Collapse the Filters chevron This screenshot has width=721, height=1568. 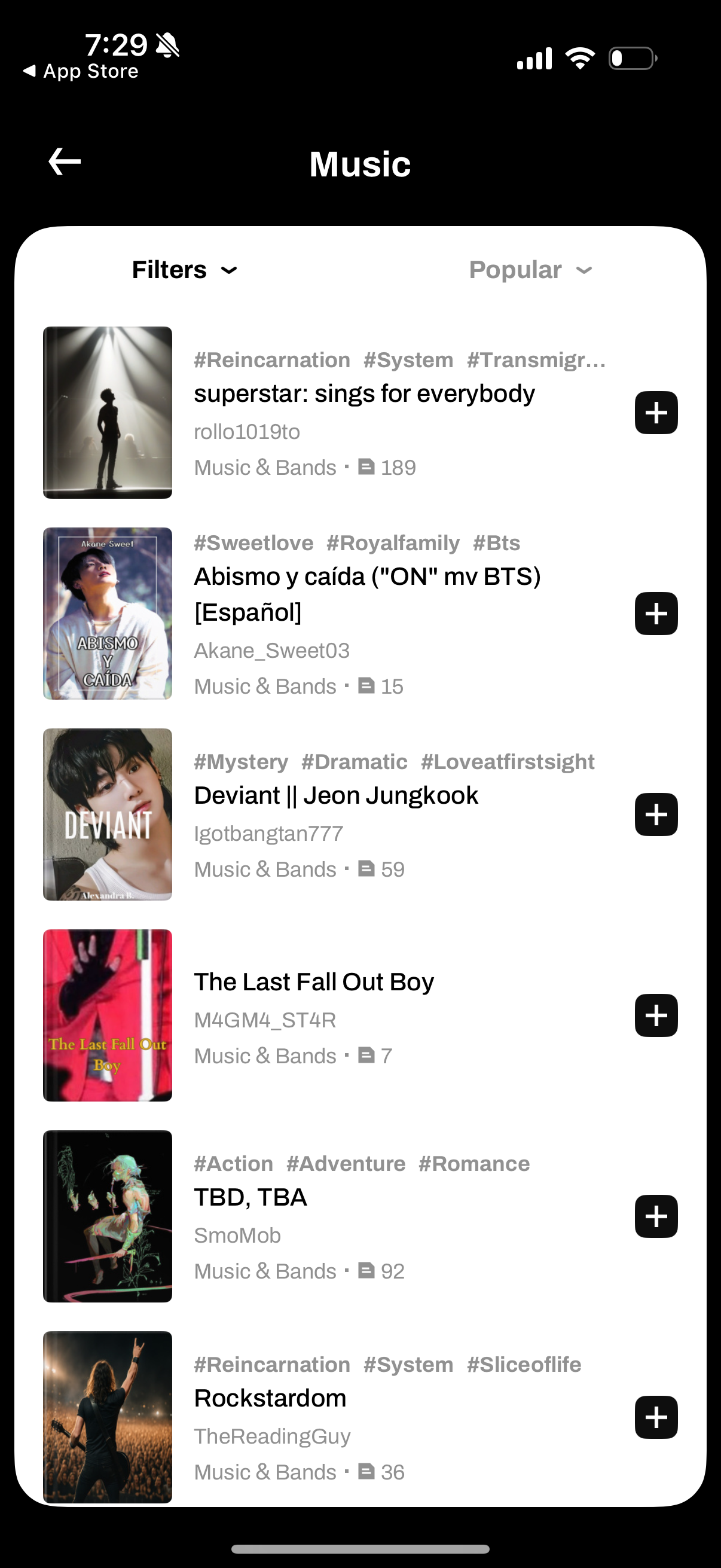click(x=230, y=270)
